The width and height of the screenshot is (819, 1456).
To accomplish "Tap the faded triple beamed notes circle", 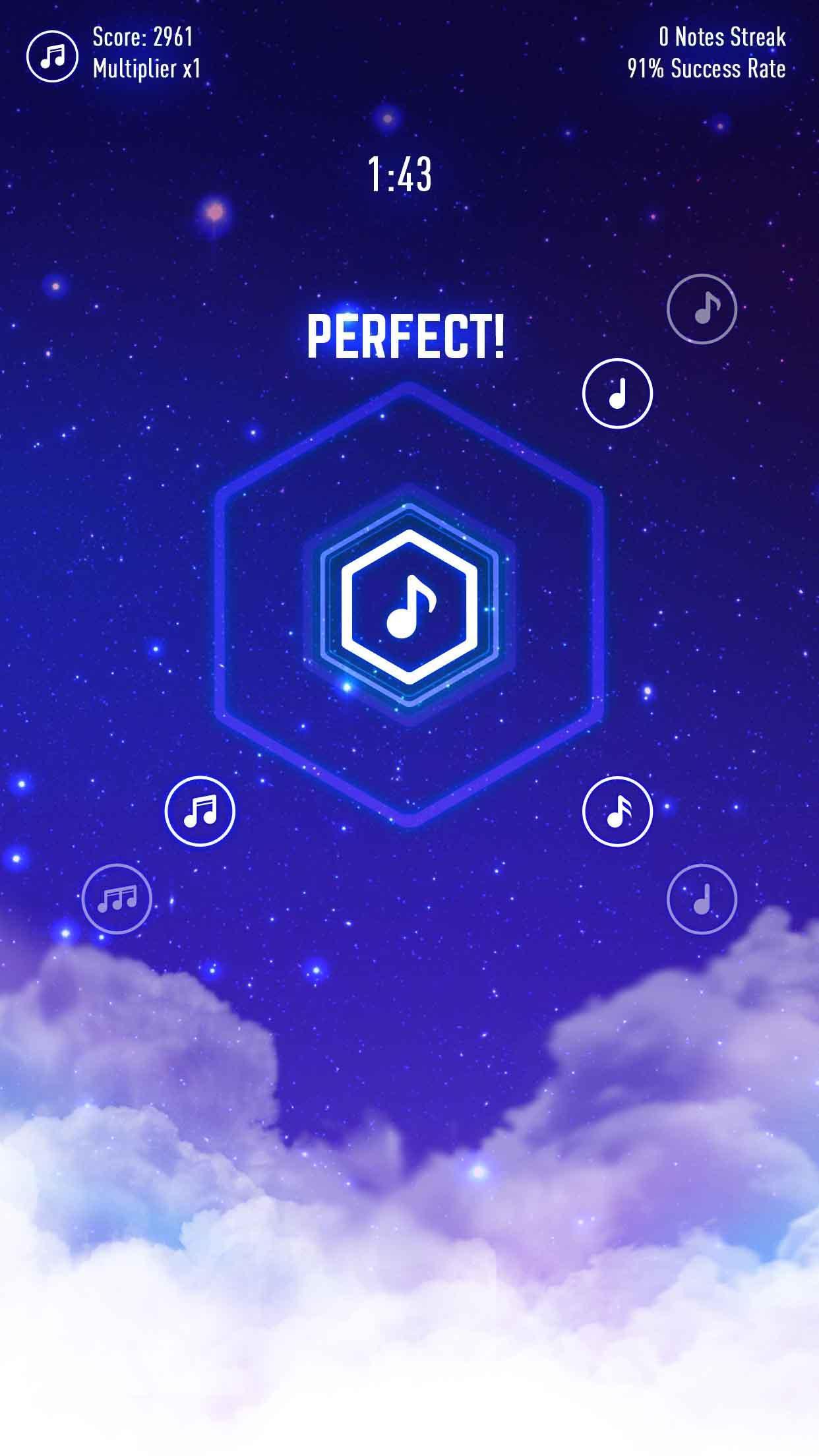I will click(117, 899).
